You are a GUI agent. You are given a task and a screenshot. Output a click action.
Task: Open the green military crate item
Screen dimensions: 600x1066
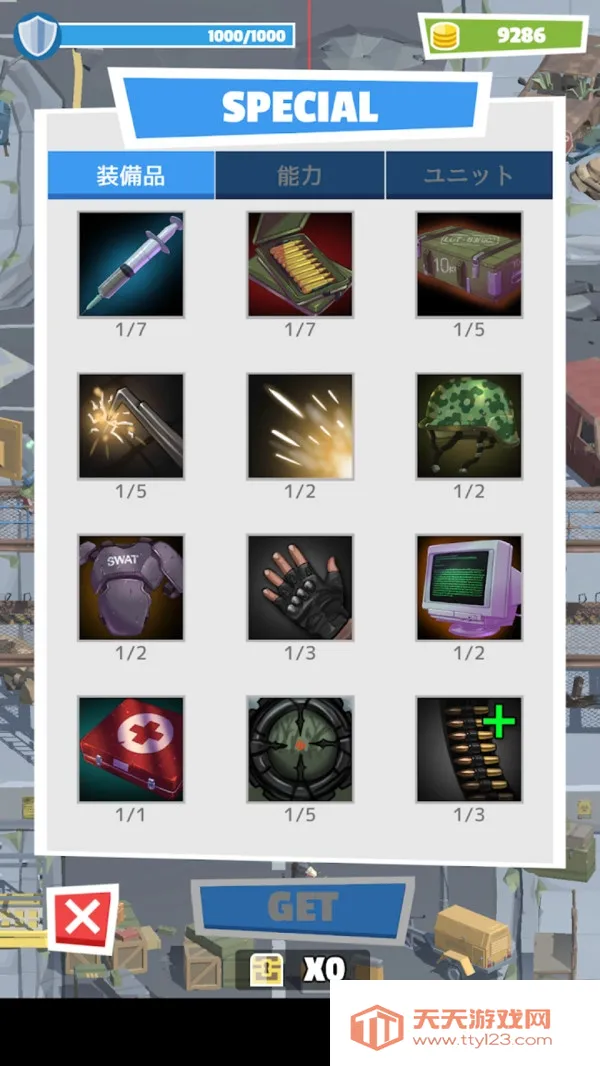click(469, 265)
